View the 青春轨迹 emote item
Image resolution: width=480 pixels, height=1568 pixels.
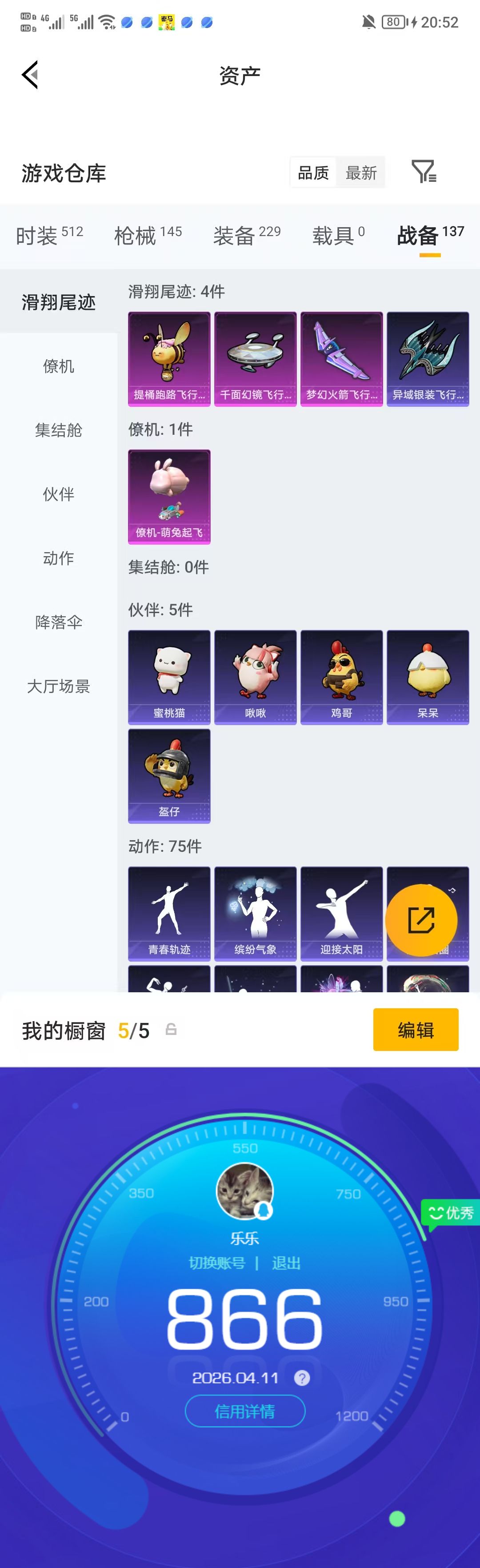click(x=169, y=914)
